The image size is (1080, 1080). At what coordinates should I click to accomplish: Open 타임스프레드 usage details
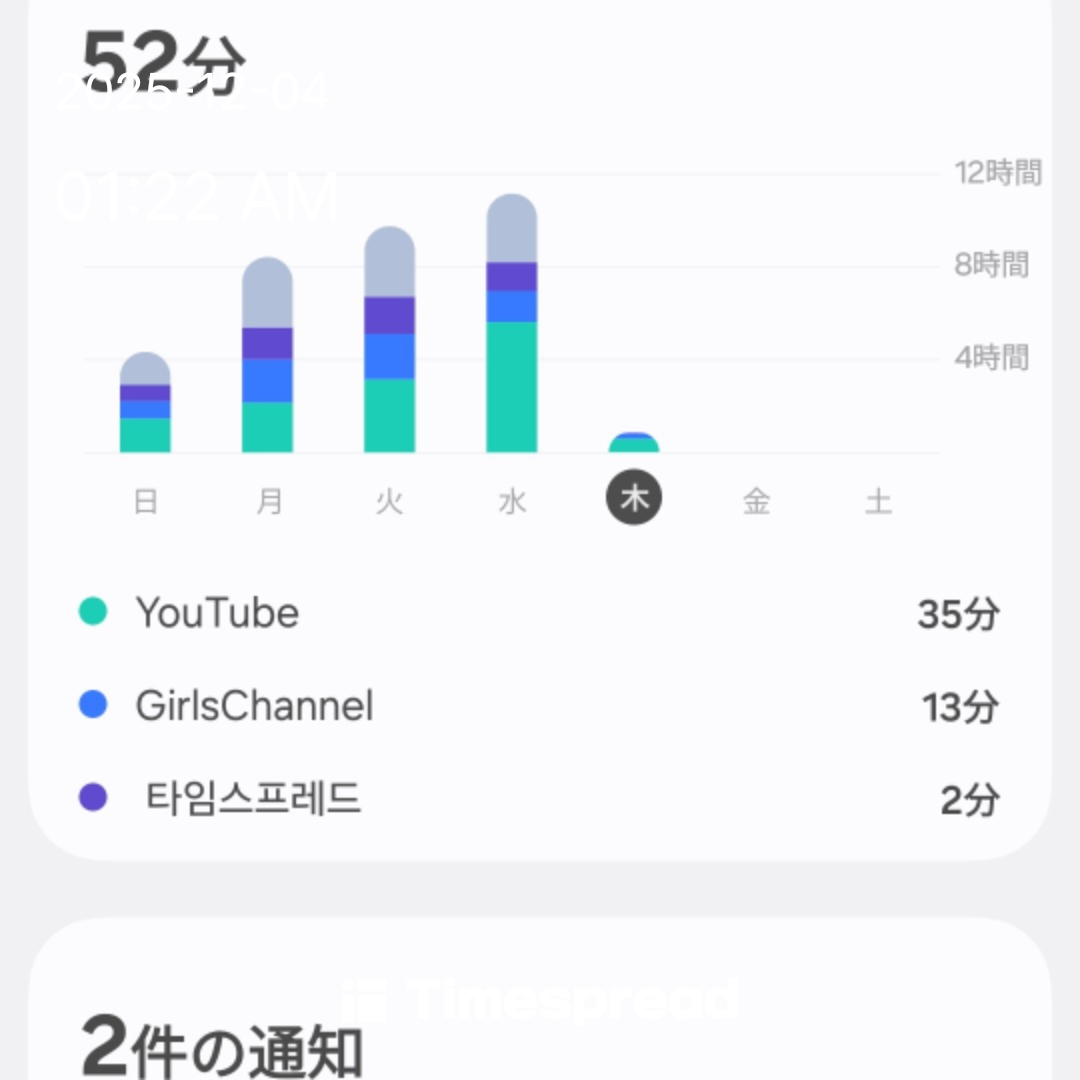540,798
